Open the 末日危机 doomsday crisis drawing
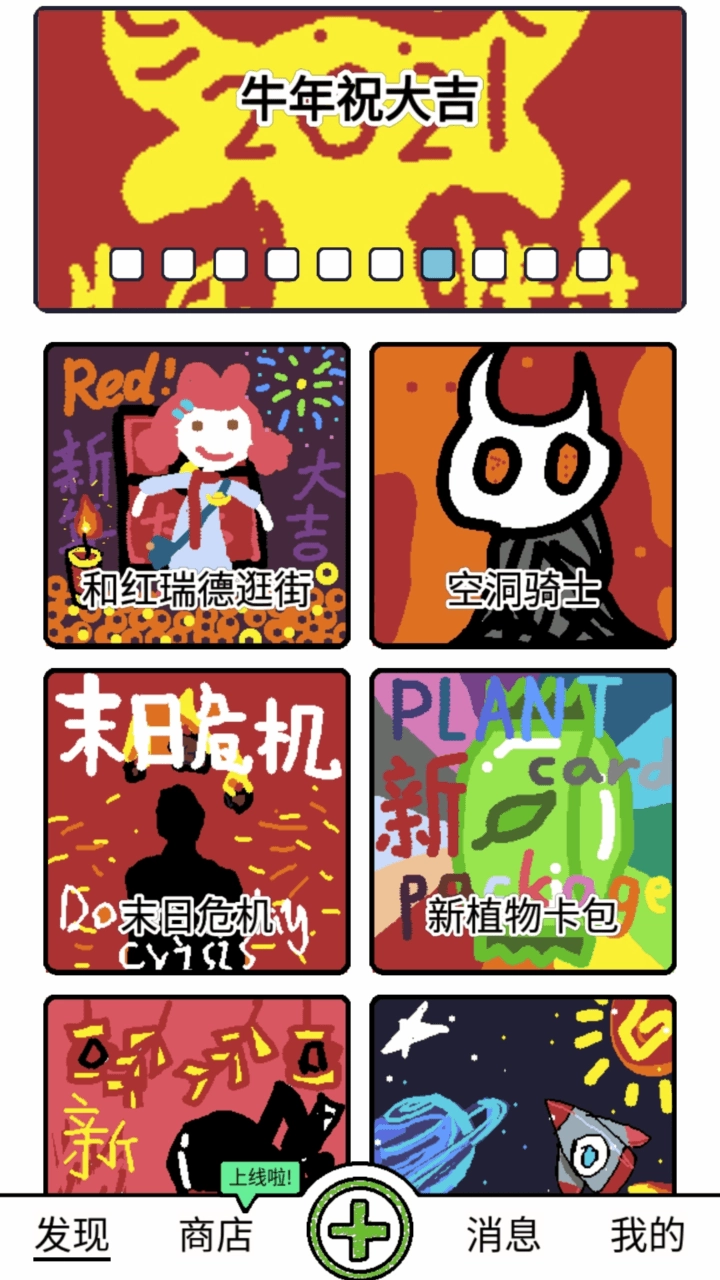The width and height of the screenshot is (720, 1280). [x=196, y=820]
